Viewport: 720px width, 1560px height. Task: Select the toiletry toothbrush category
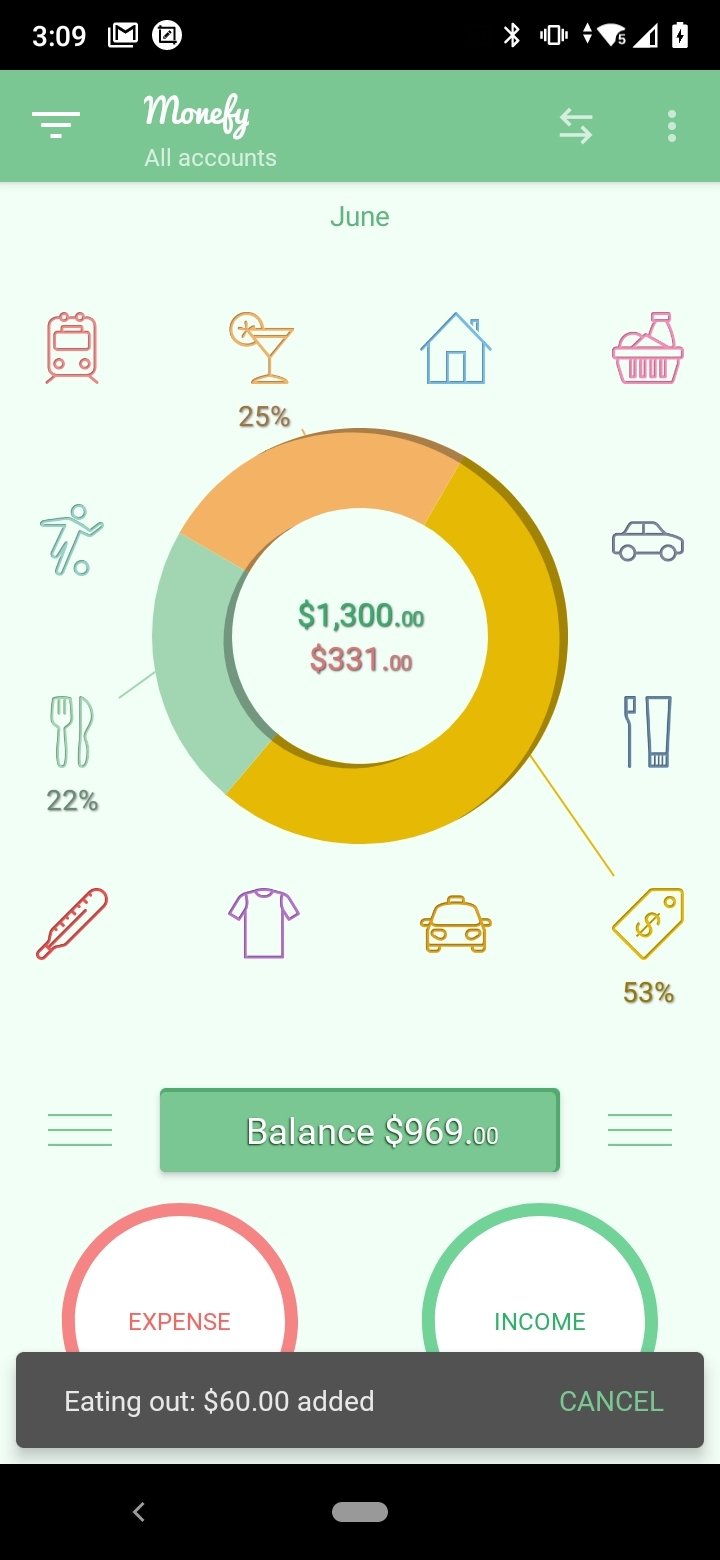647,732
